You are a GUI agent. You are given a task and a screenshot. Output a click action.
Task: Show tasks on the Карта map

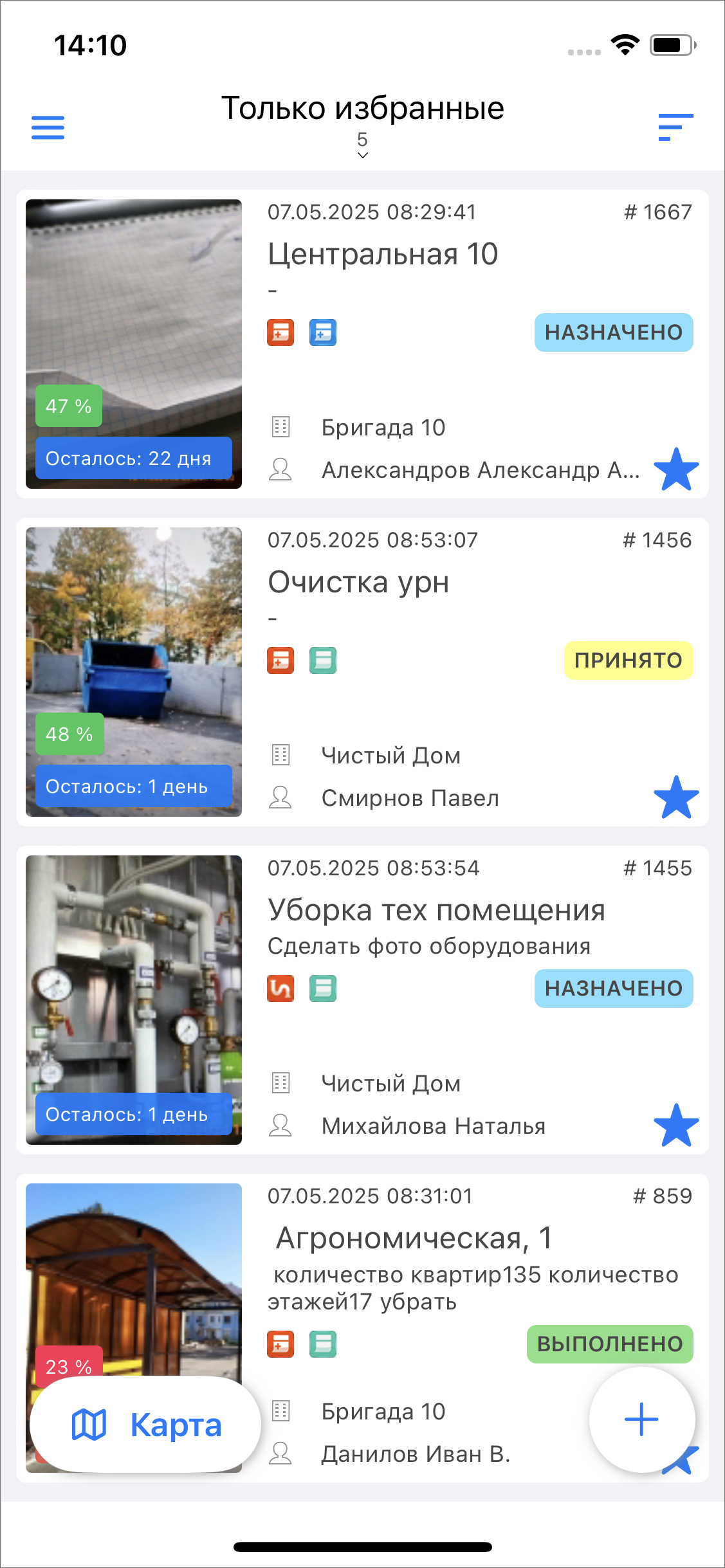coord(145,1425)
